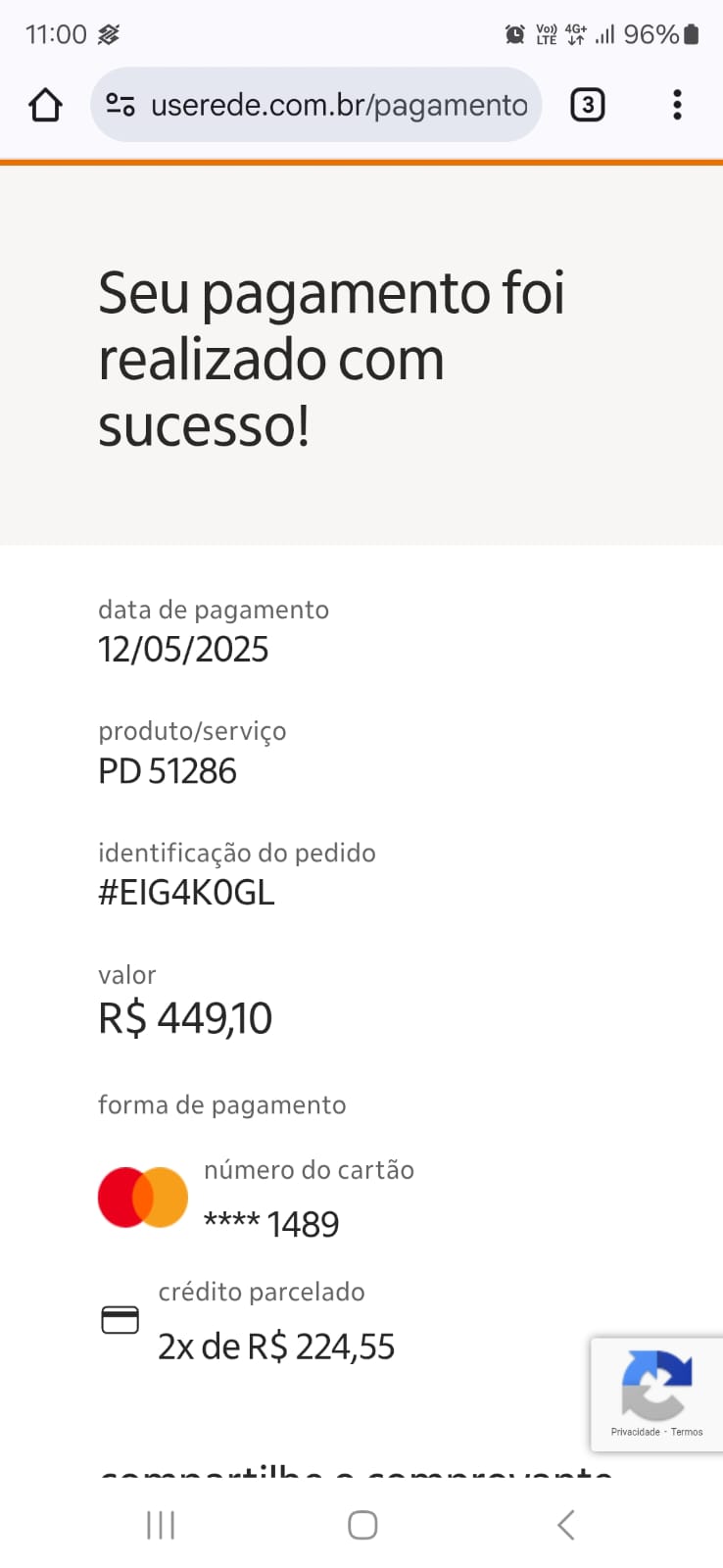Screen dimensions: 723x1568
Task: Tap the payment value R$ 449,10
Action: coord(185,1017)
